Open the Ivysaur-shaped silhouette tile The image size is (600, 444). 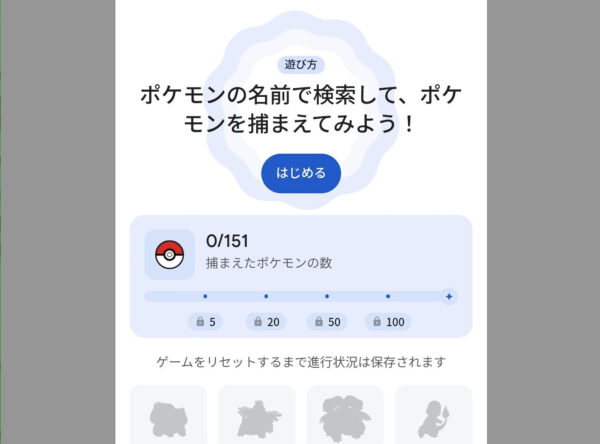point(256,416)
